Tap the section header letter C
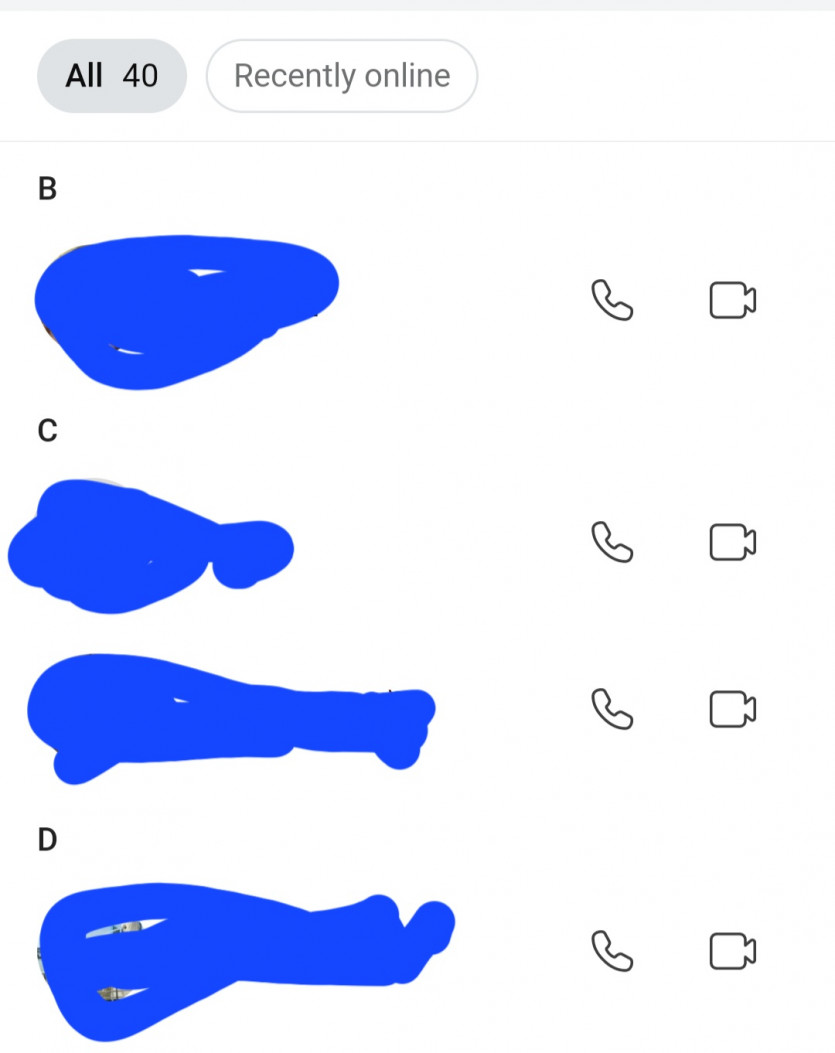 pyautogui.click(x=46, y=430)
